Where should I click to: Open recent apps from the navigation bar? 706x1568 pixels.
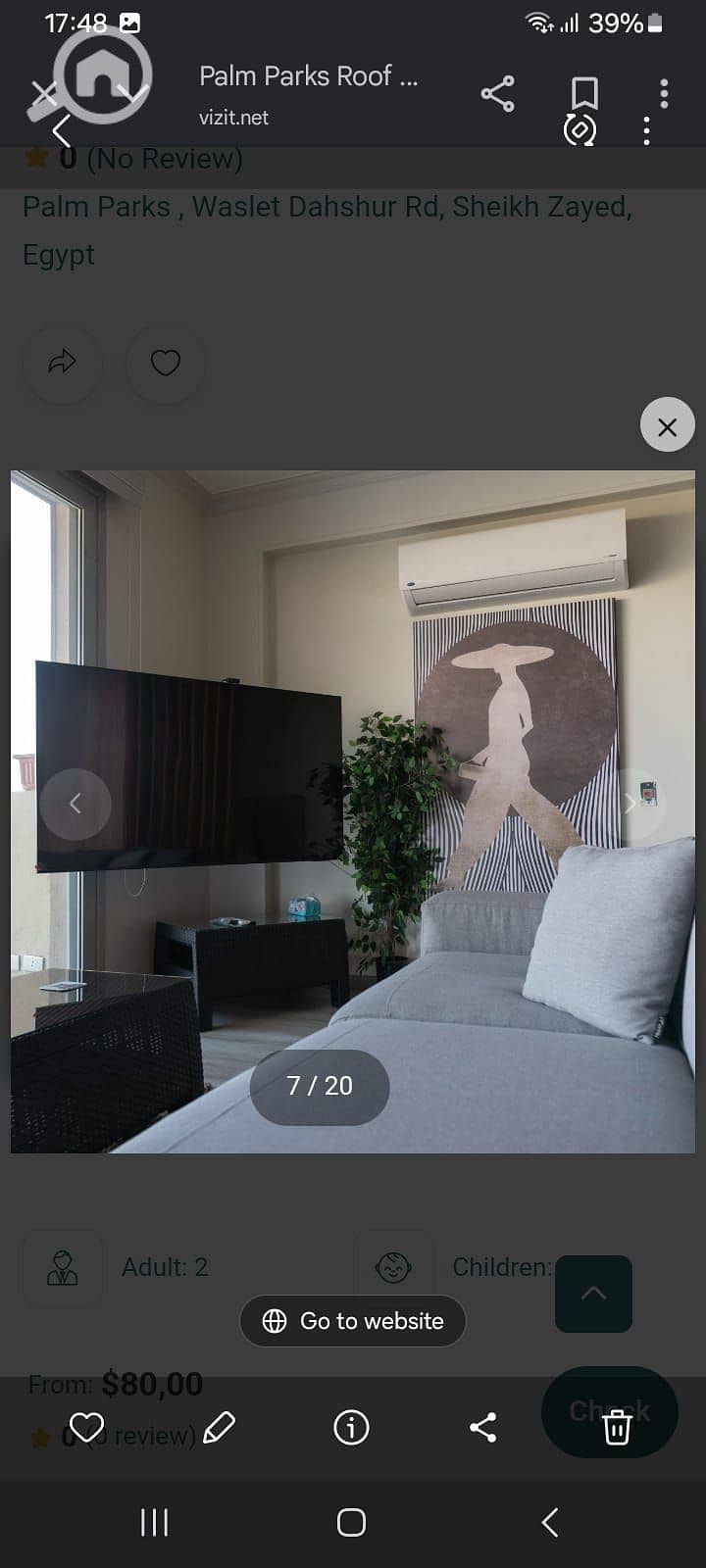click(154, 1522)
